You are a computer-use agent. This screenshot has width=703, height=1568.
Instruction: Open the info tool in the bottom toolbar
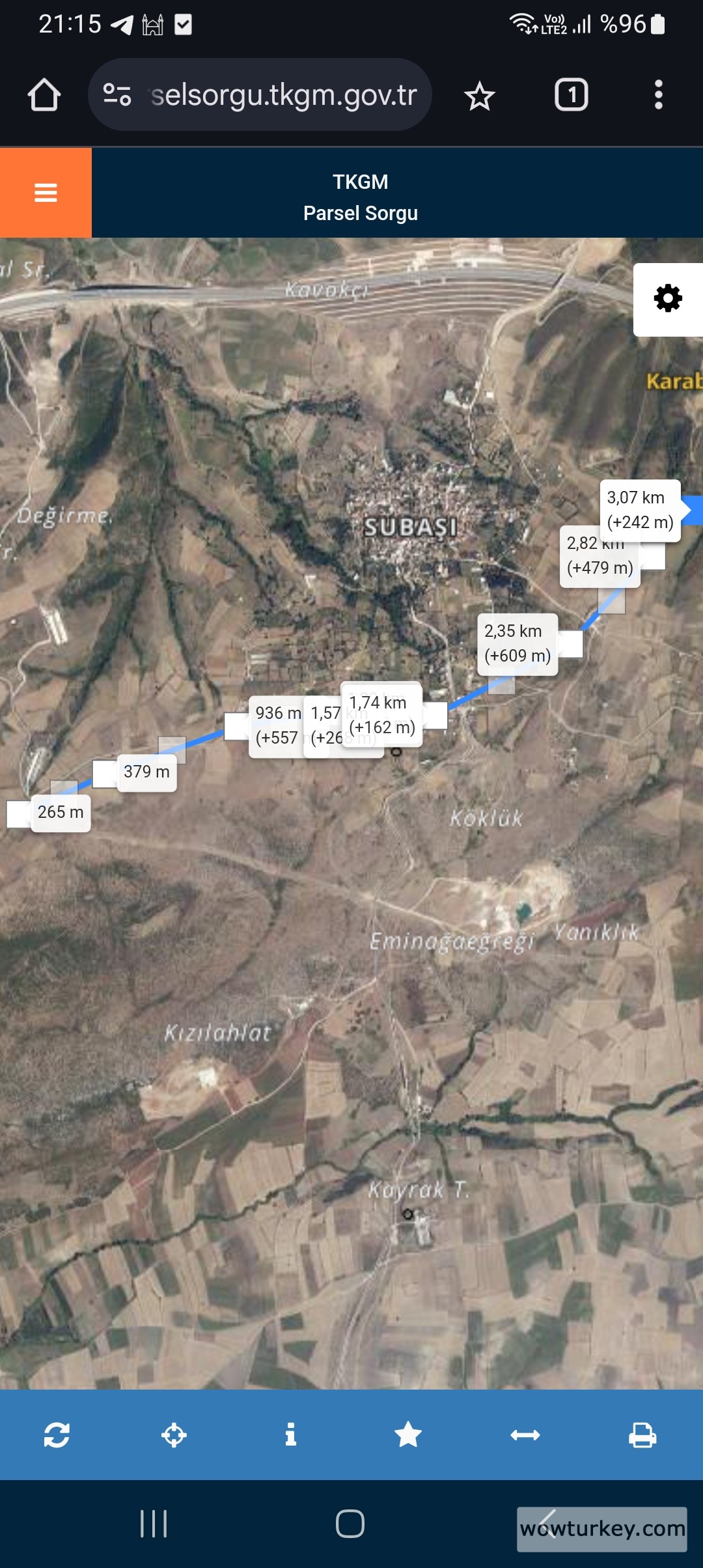click(291, 1435)
